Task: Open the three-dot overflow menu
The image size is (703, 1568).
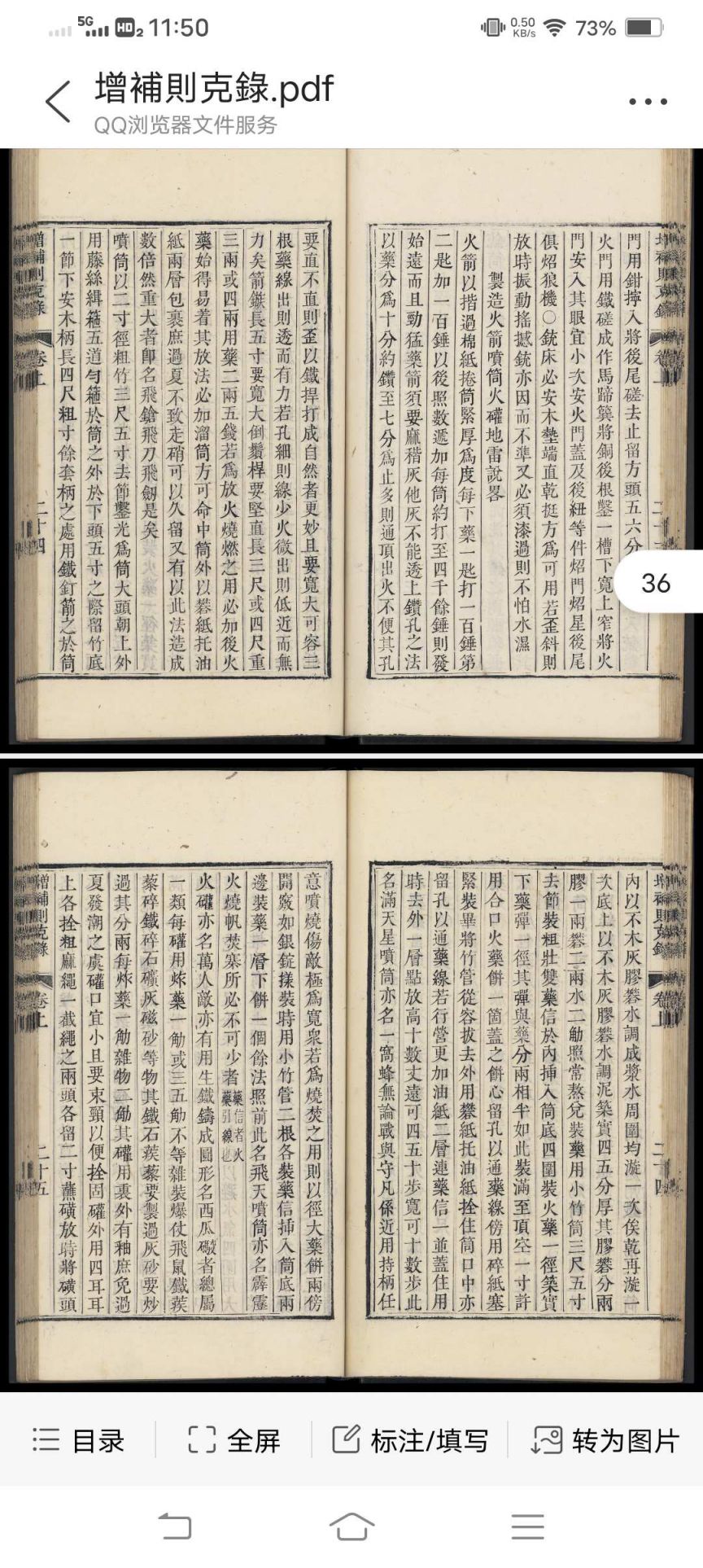Action: (648, 102)
